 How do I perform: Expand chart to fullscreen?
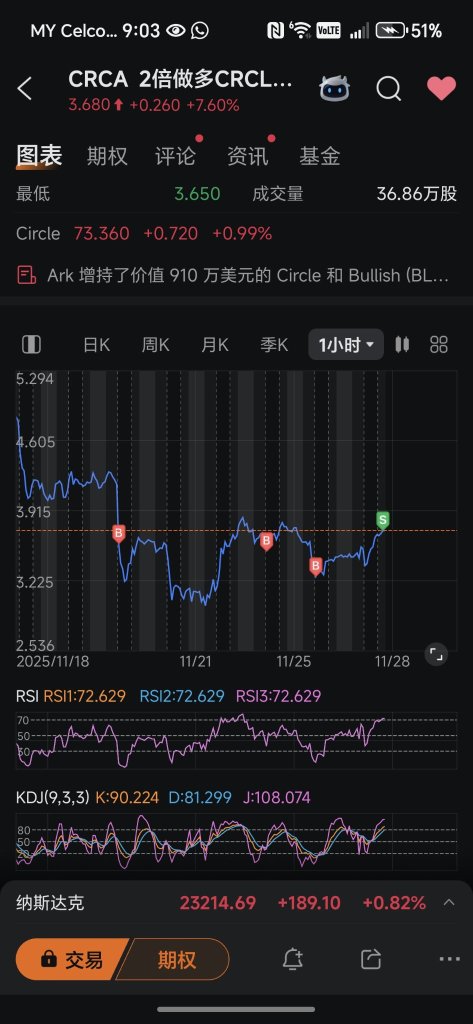[436, 654]
